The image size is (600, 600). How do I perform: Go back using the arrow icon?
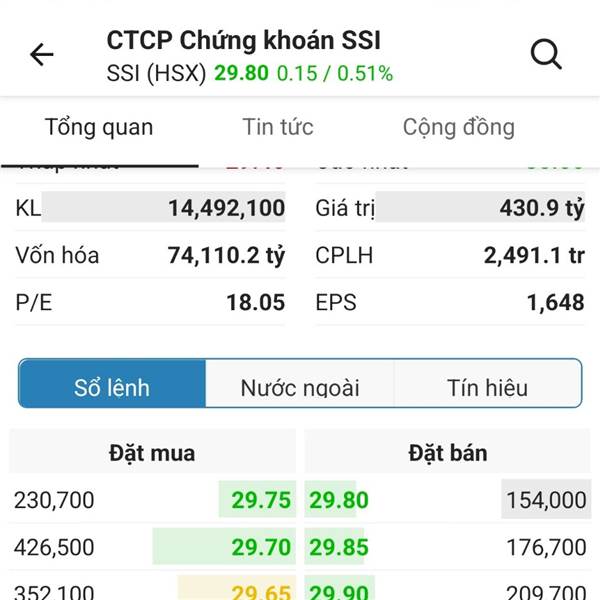point(42,55)
